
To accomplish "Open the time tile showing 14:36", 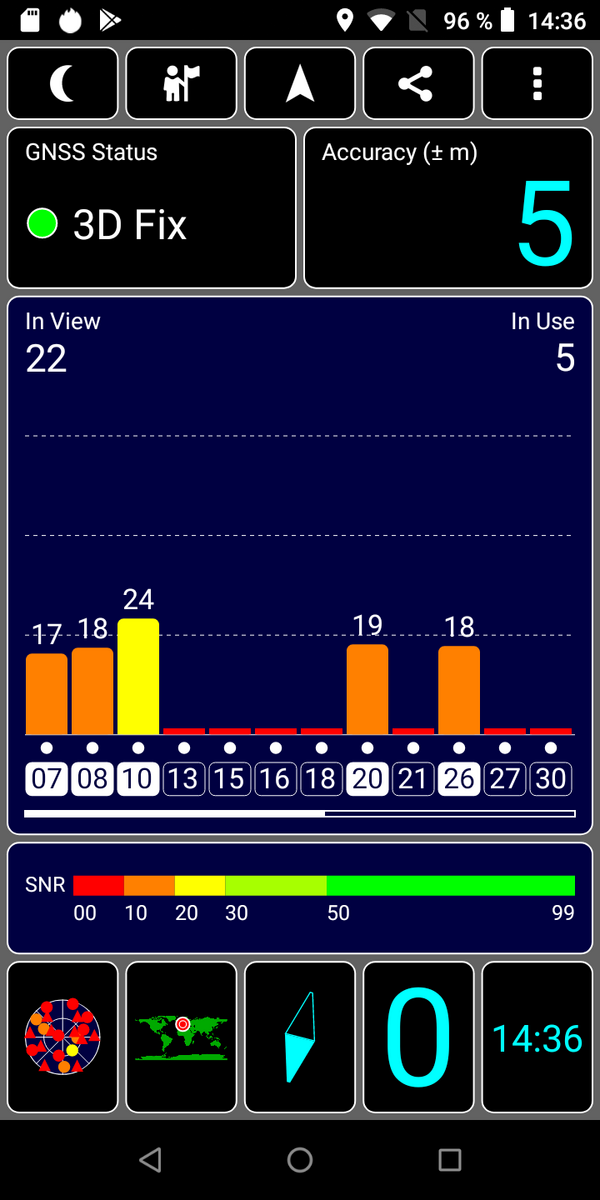I will 537,1037.
